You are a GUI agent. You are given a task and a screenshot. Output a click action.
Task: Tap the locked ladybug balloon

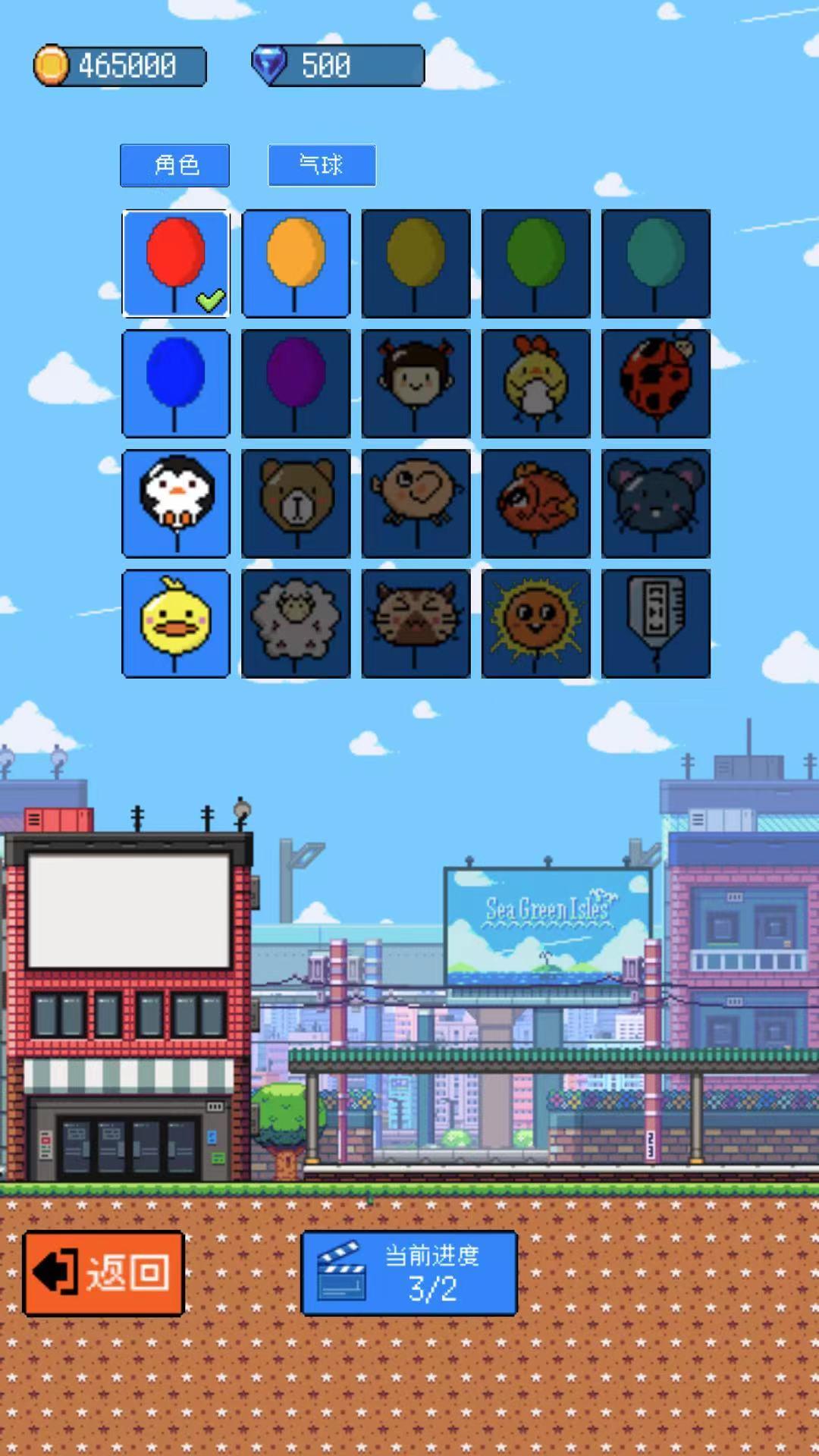coord(656,383)
